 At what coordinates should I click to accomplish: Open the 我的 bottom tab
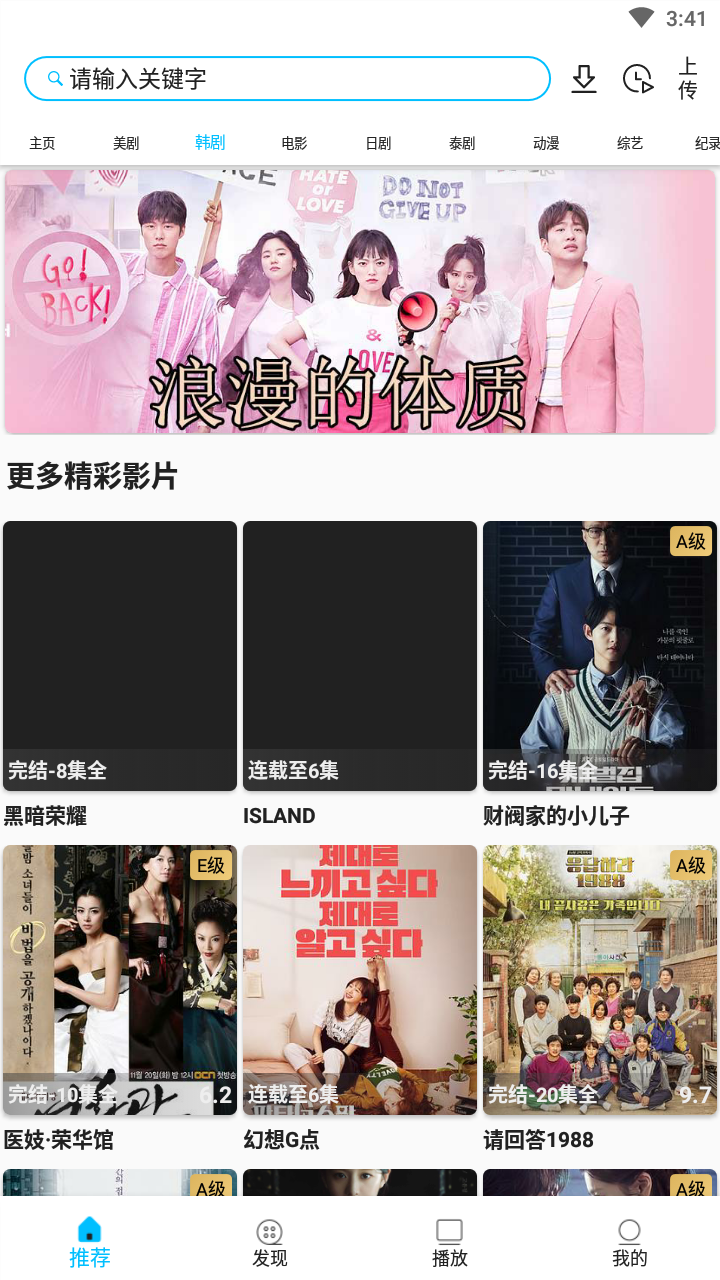630,1243
